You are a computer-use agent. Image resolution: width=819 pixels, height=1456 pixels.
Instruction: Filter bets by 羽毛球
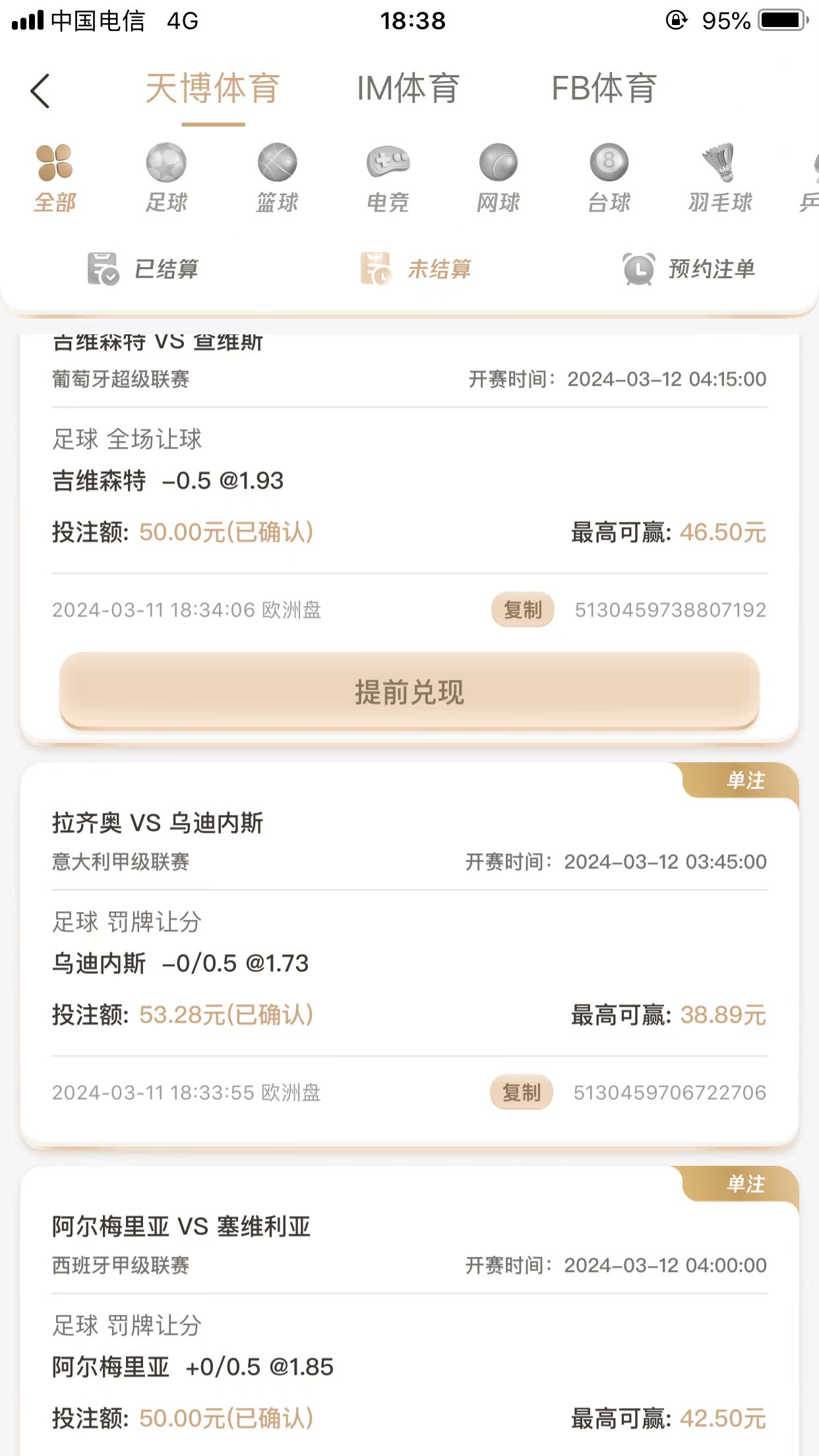pyautogui.click(x=720, y=178)
